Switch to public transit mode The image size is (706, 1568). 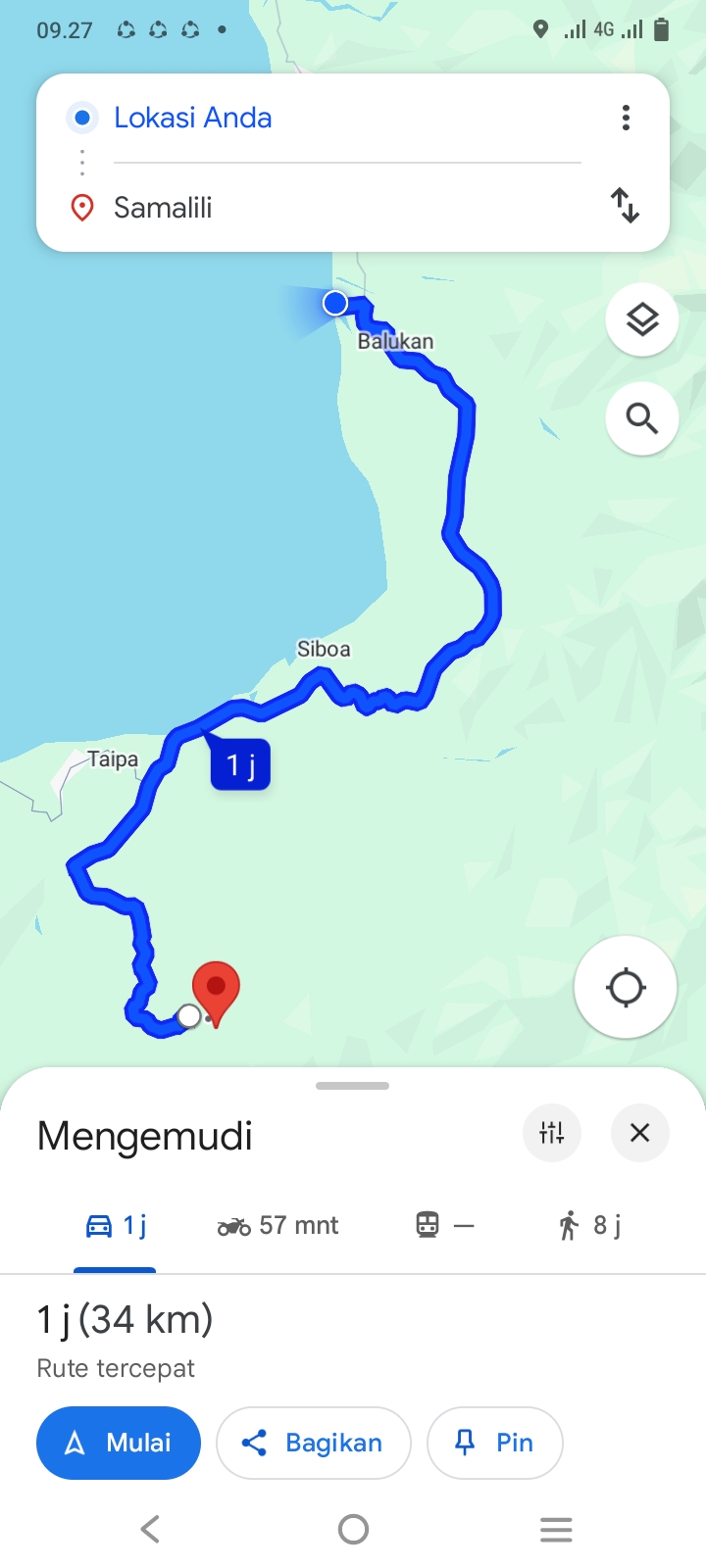coord(445,1226)
